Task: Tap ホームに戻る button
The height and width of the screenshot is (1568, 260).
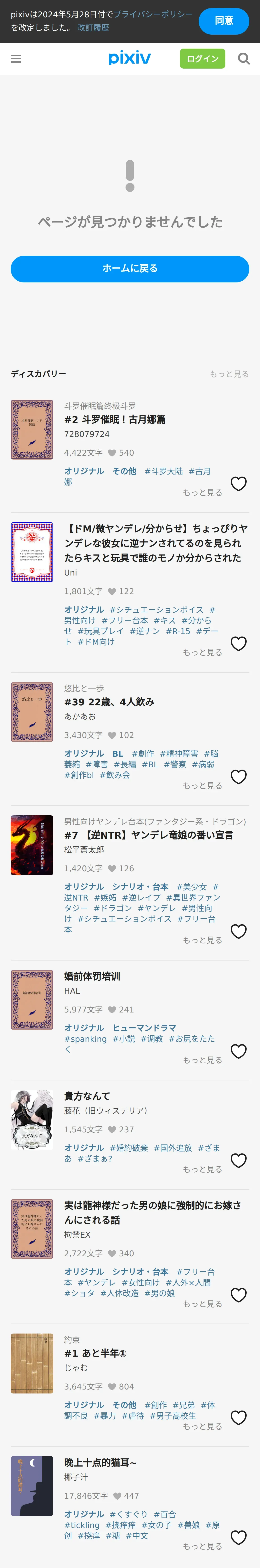Action: point(130,268)
